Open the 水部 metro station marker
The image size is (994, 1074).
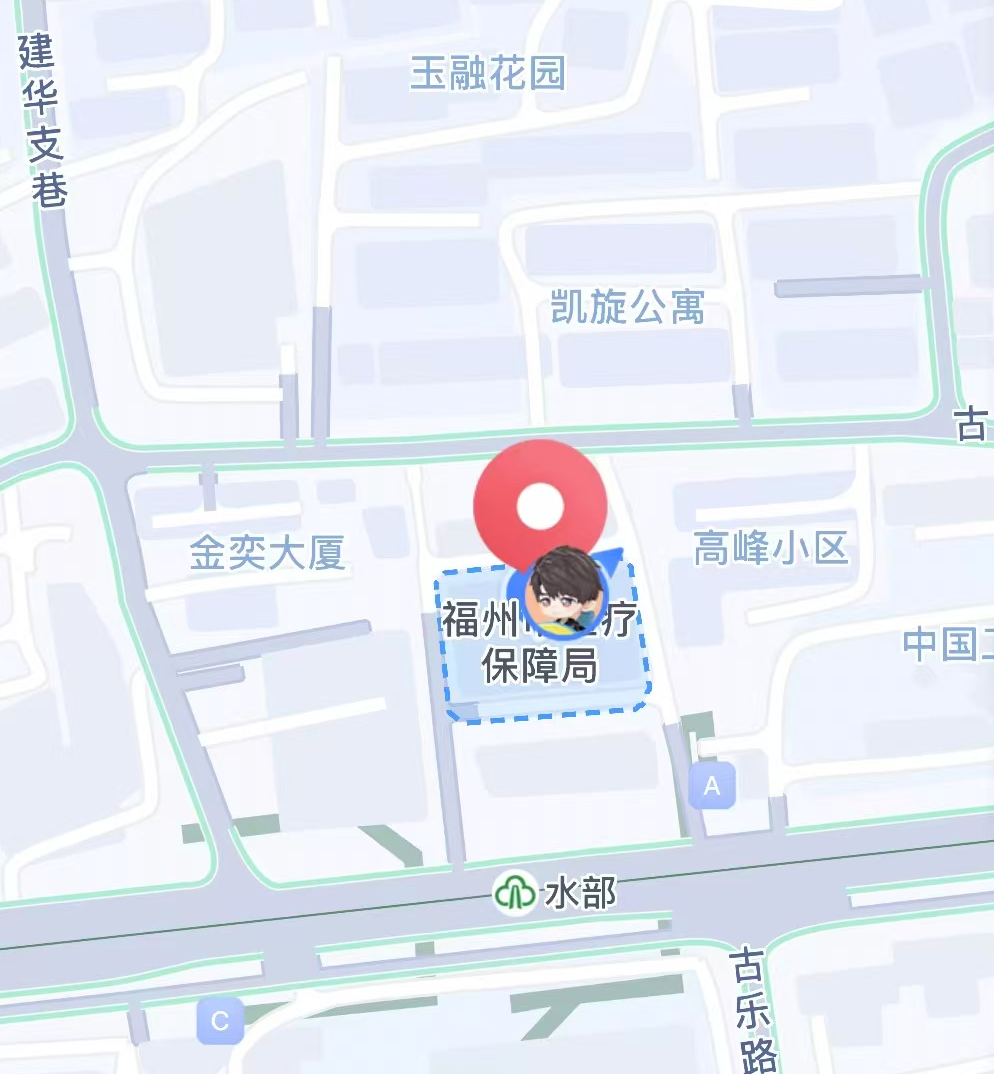pos(515,893)
